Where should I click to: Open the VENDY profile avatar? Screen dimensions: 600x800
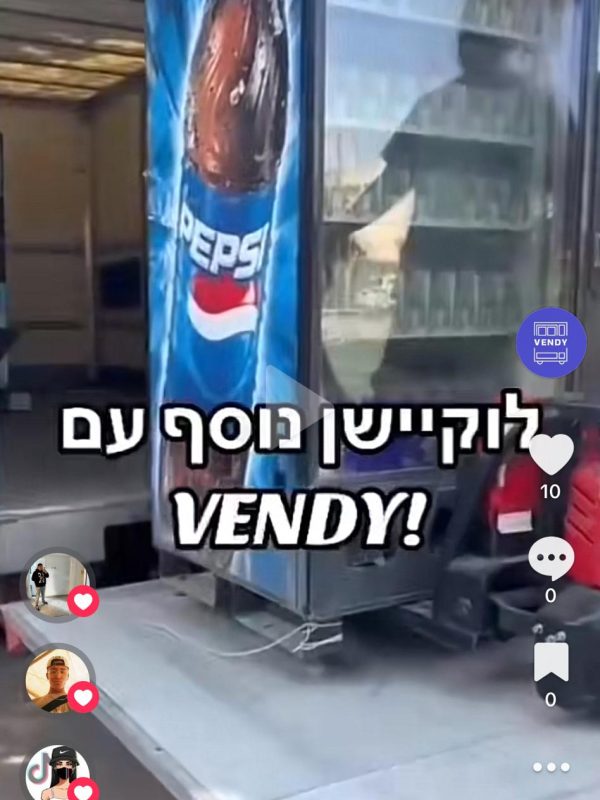point(551,341)
